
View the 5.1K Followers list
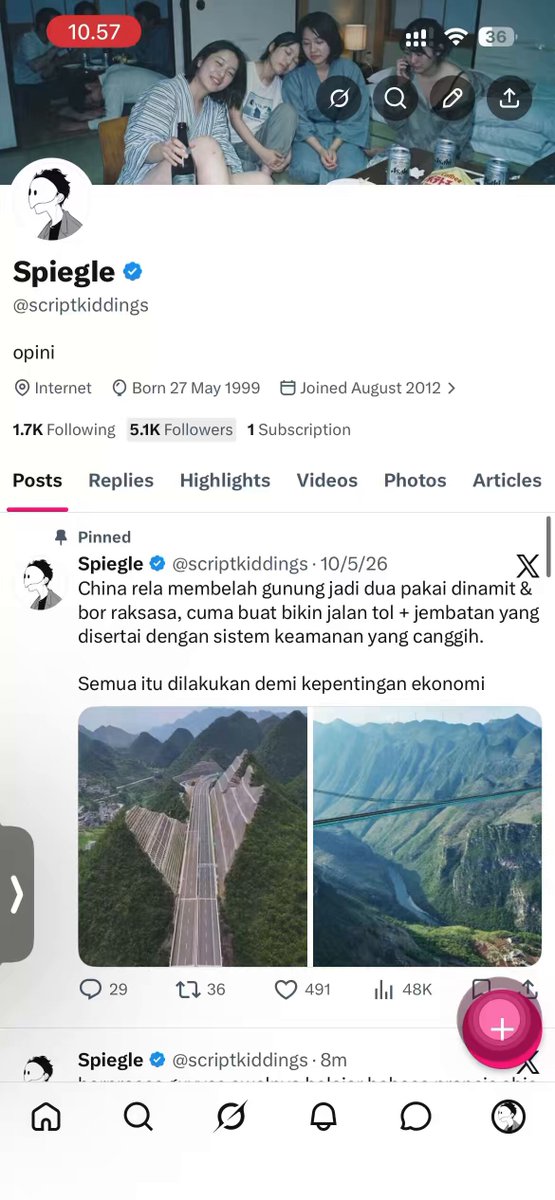[181, 430]
